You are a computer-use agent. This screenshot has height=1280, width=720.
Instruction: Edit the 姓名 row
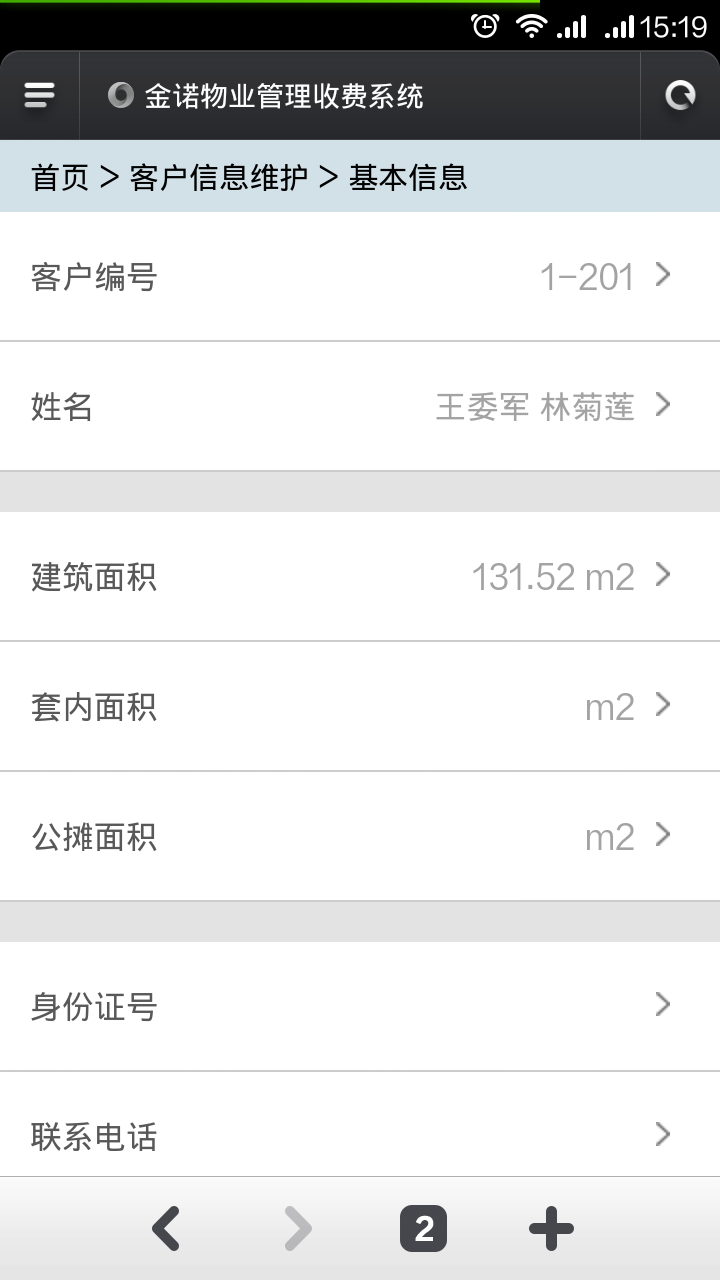(x=360, y=406)
